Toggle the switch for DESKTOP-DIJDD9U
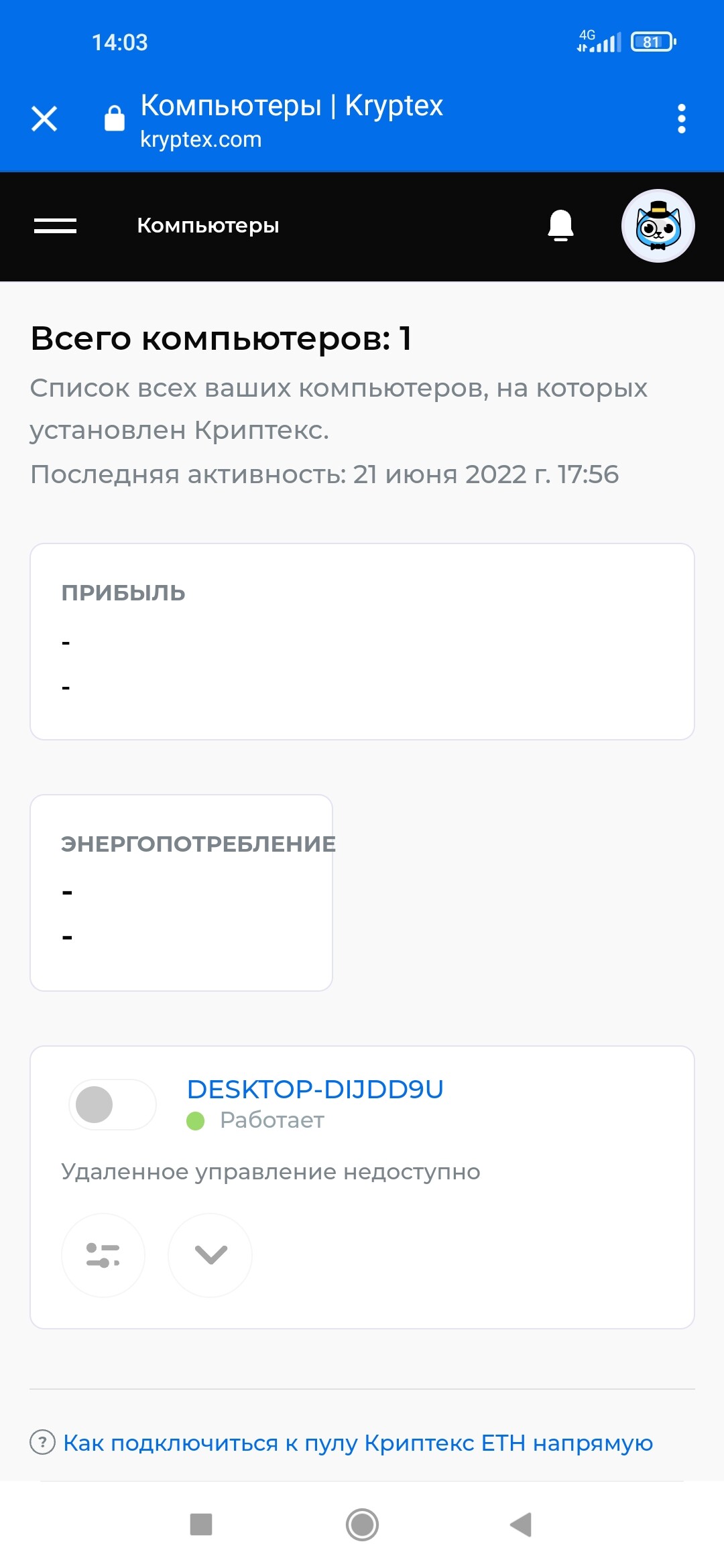 click(x=112, y=1104)
